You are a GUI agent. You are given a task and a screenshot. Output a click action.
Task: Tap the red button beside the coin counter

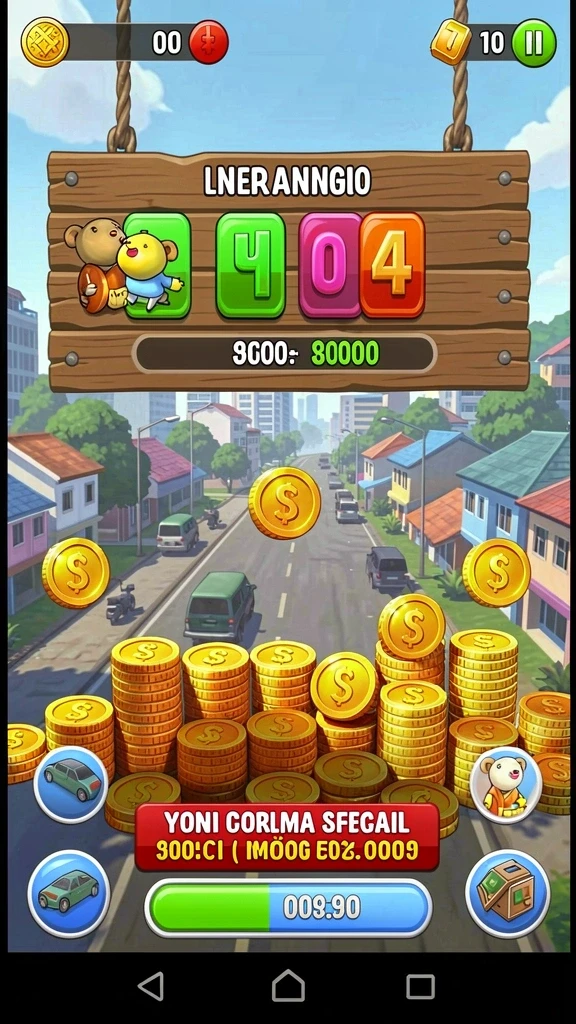pos(208,42)
